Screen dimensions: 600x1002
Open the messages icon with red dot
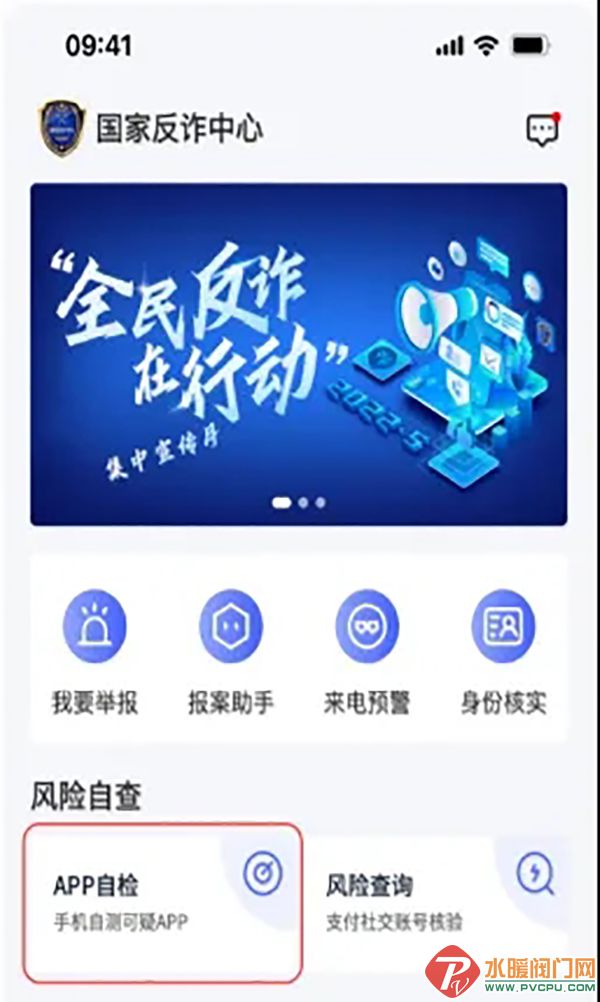[x=542, y=130]
